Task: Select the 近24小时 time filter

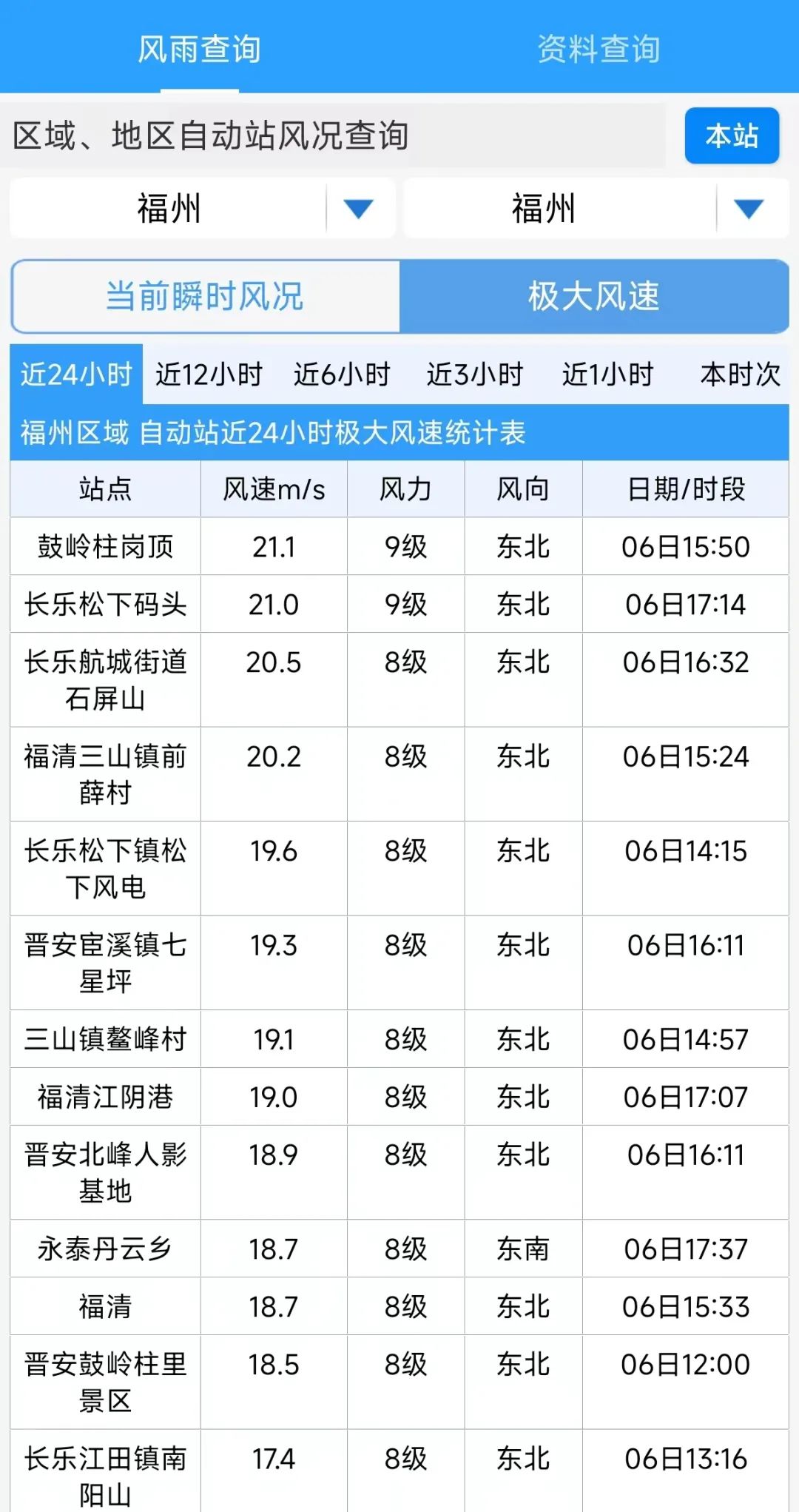Action: click(x=76, y=374)
